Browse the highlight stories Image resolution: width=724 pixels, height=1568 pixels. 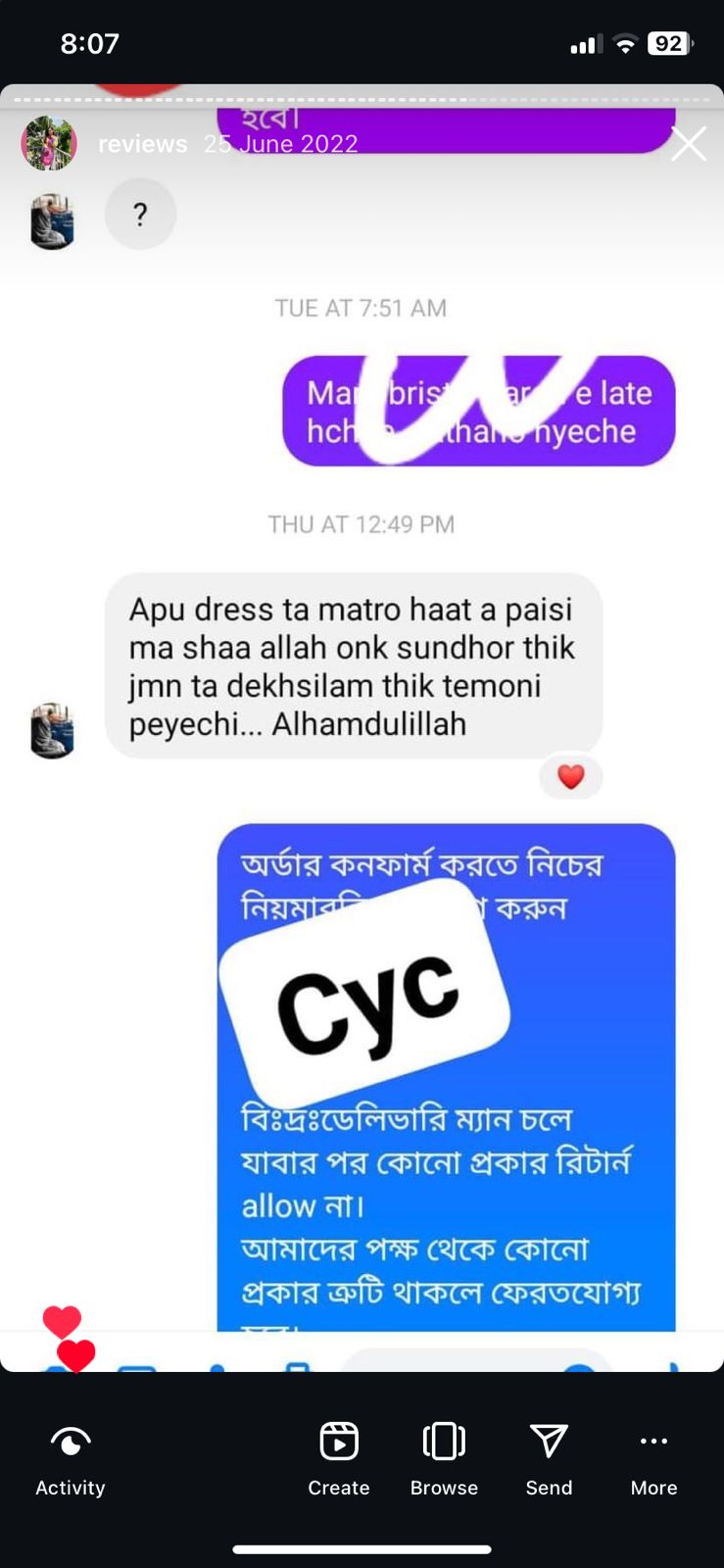coord(444,1458)
